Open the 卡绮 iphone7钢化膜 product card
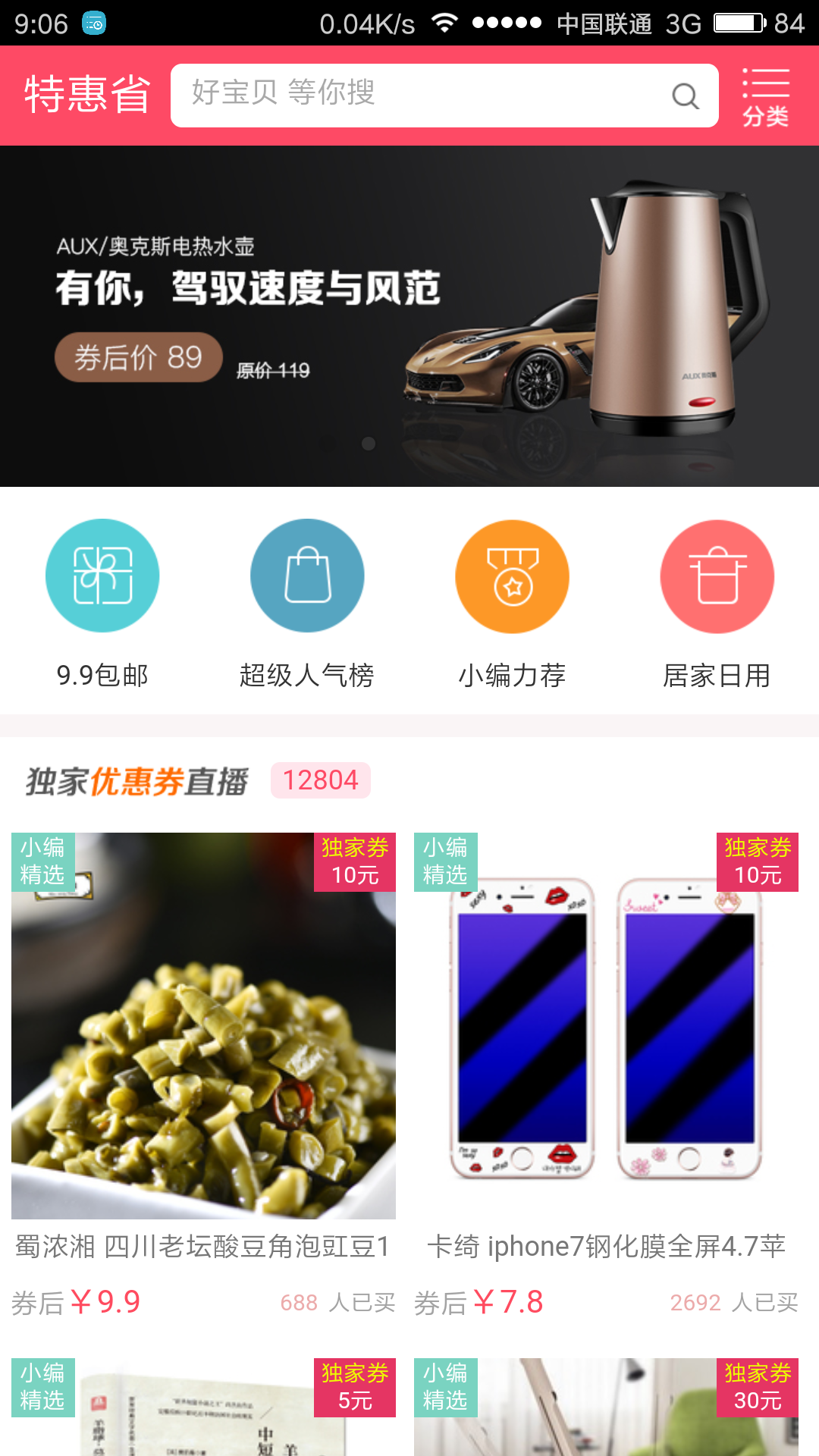The height and width of the screenshot is (1456, 819). (606, 1062)
